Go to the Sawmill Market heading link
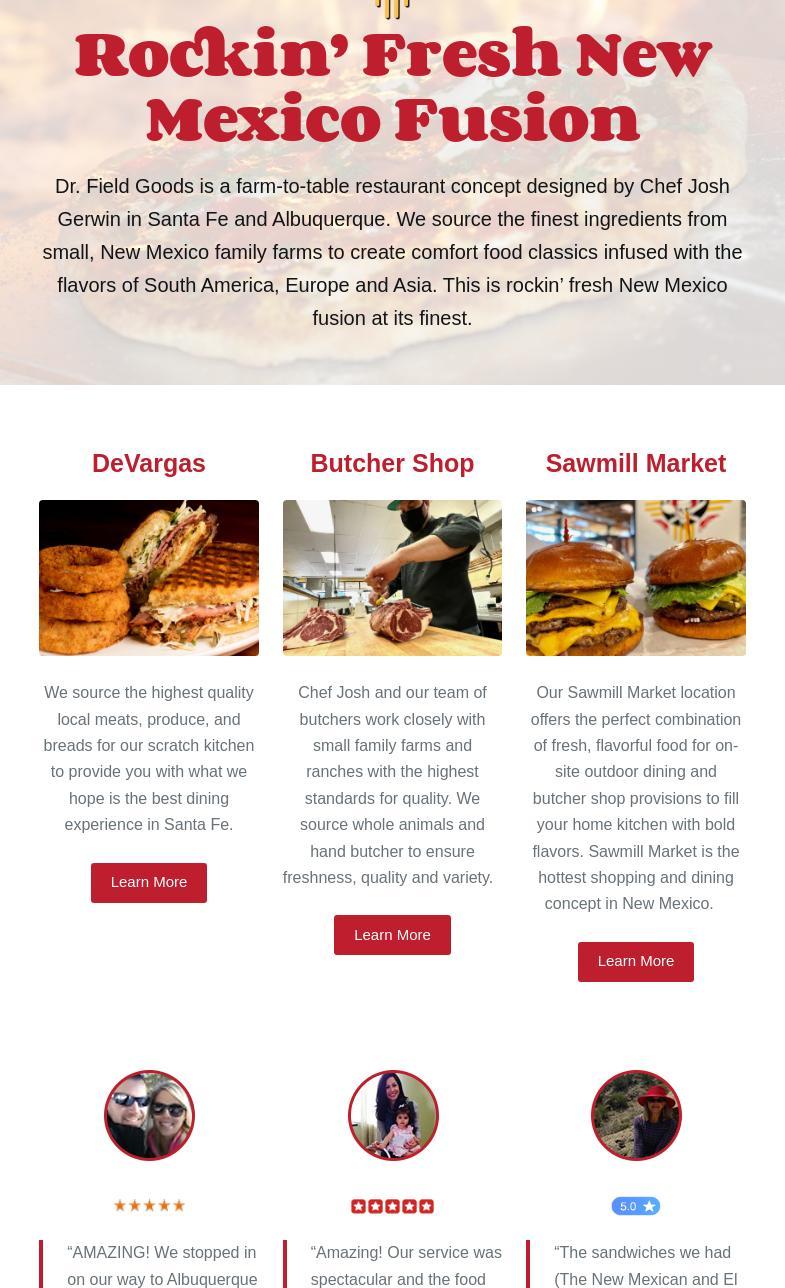The width and height of the screenshot is (785, 1288). [635, 464]
